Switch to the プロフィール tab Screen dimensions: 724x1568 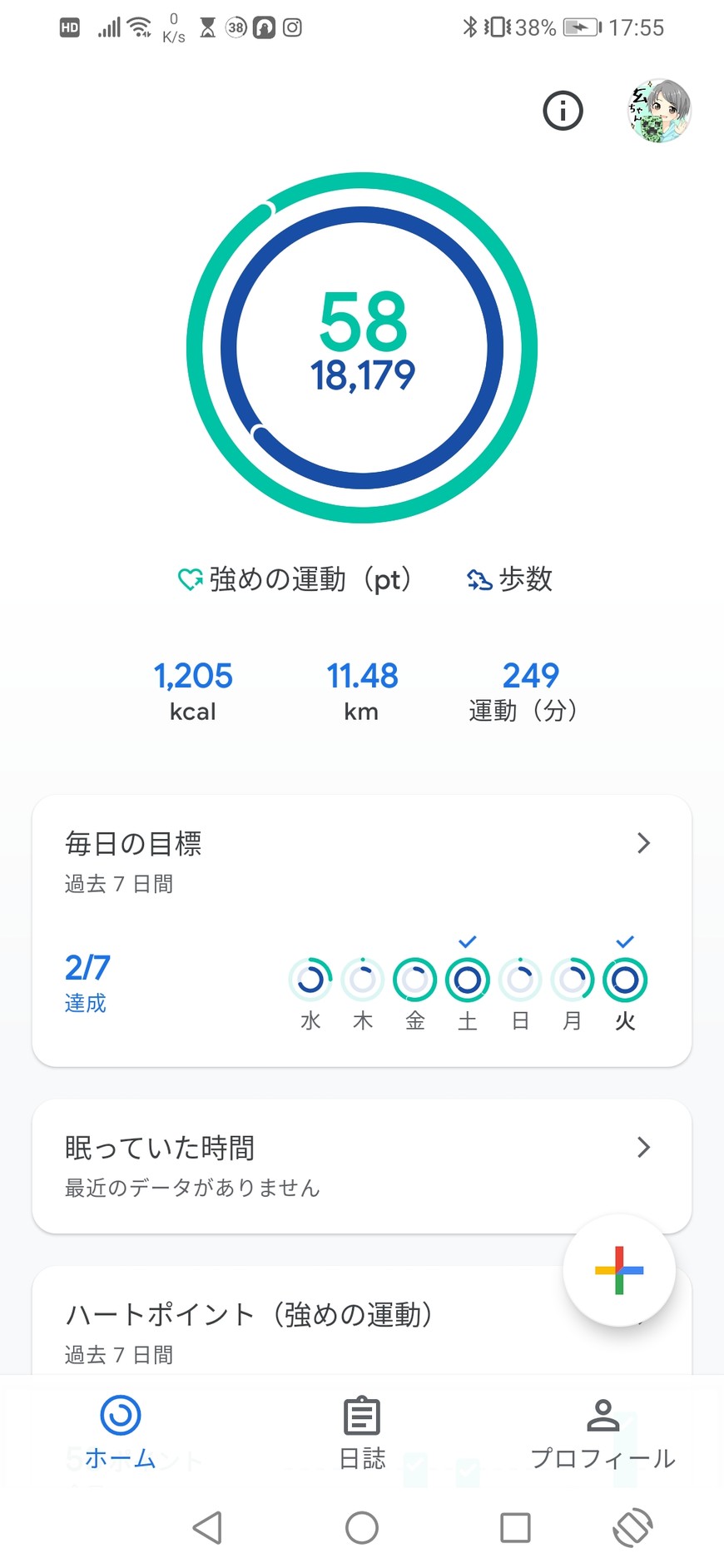pos(603,1432)
